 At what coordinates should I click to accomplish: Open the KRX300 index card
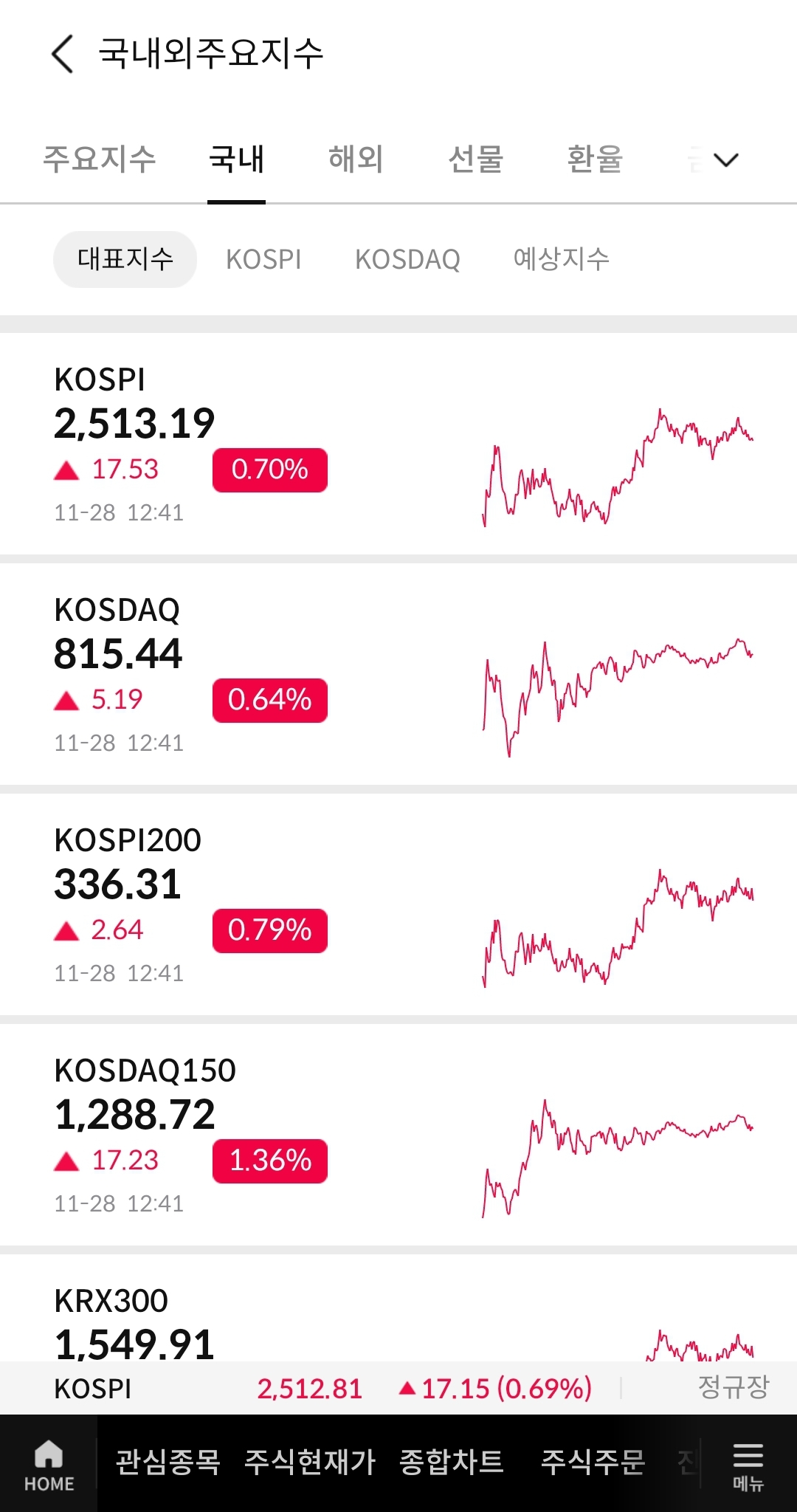[398, 1308]
